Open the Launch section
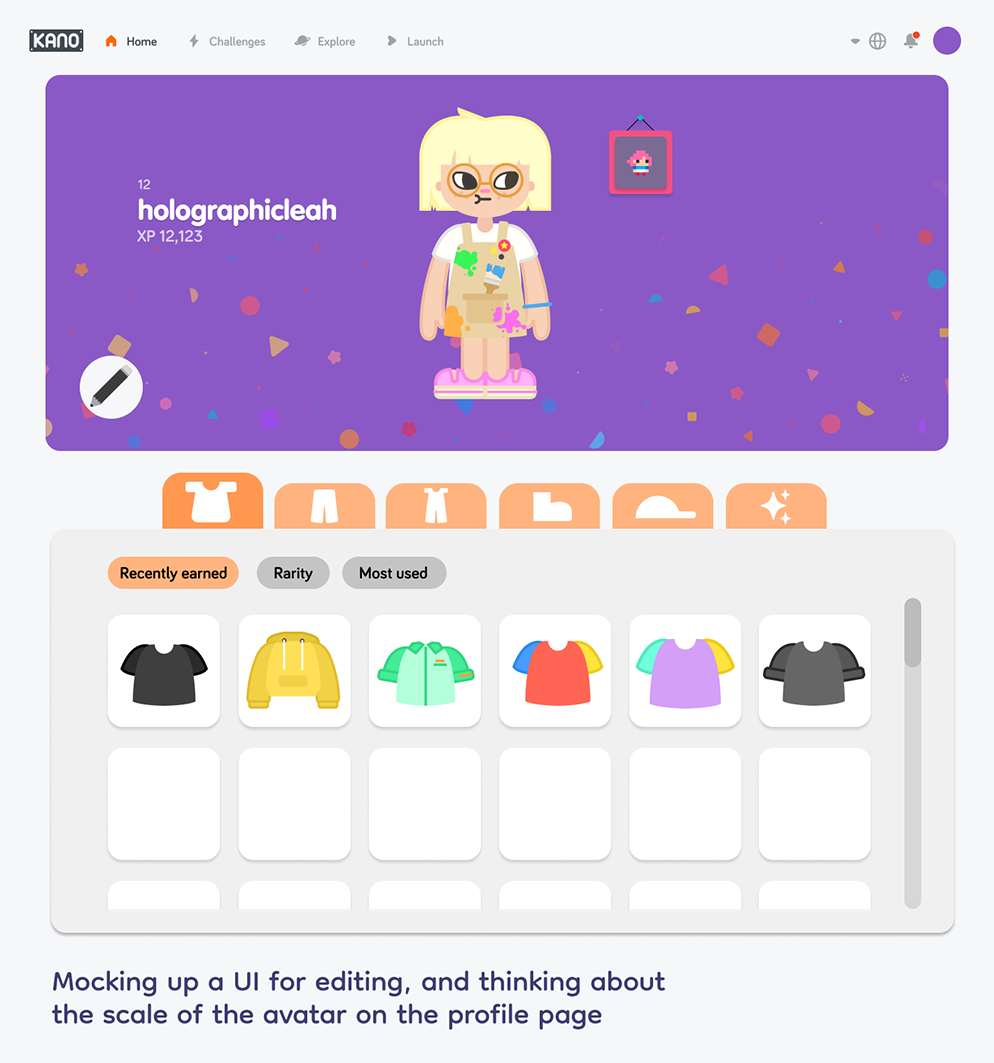This screenshot has width=994, height=1063. click(x=415, y=41)
